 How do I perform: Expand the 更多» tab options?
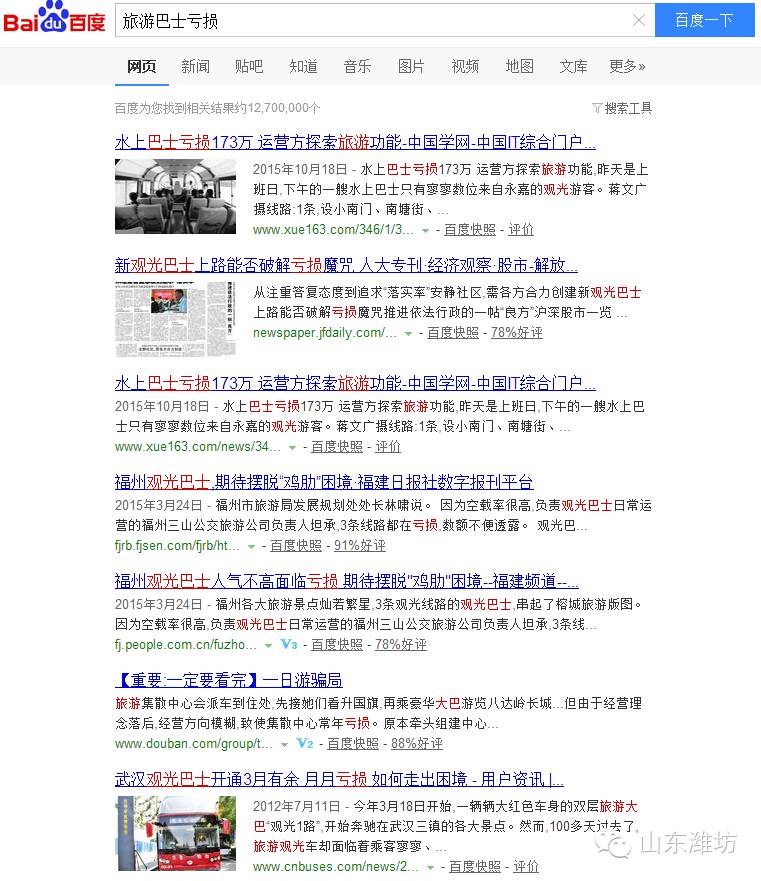click(627, 67)
